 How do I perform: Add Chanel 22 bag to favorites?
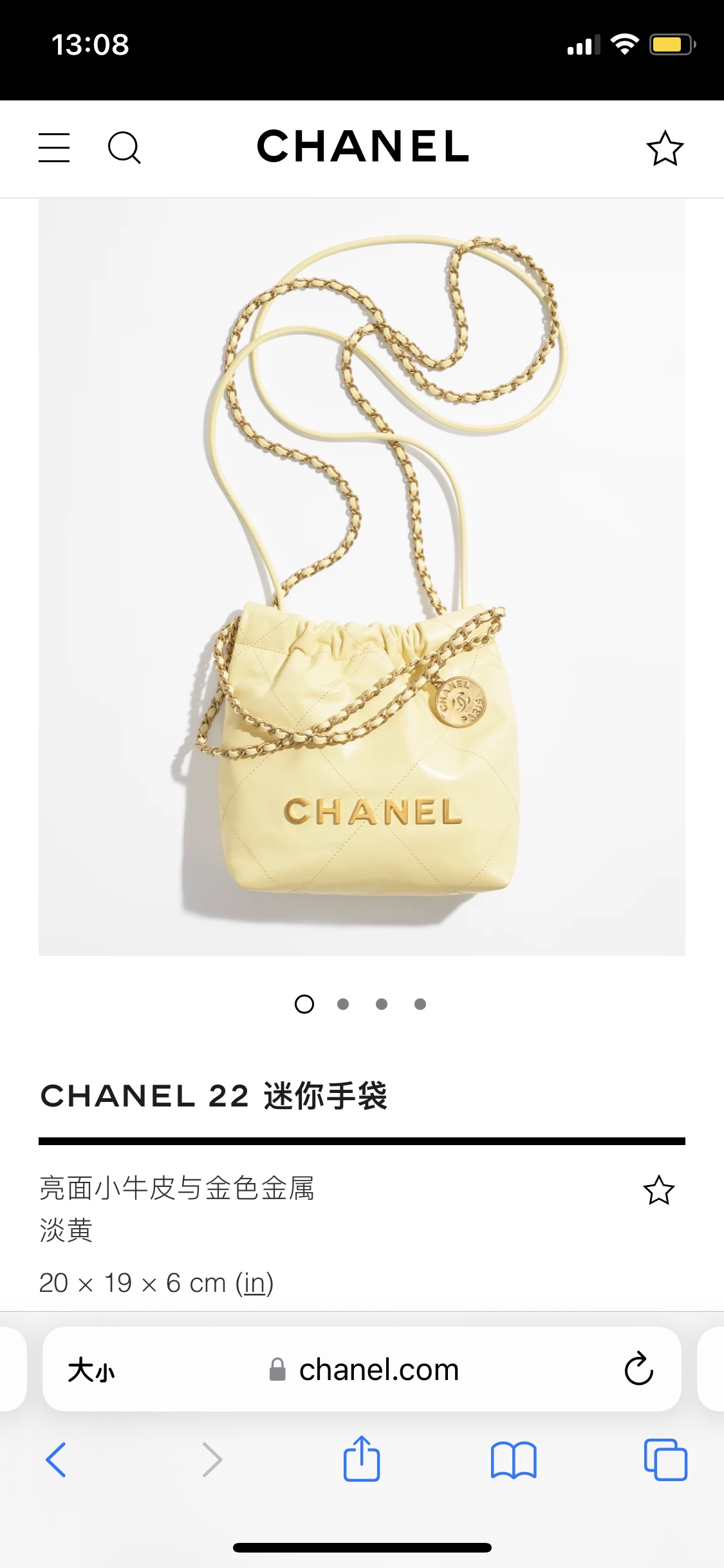659,1190
